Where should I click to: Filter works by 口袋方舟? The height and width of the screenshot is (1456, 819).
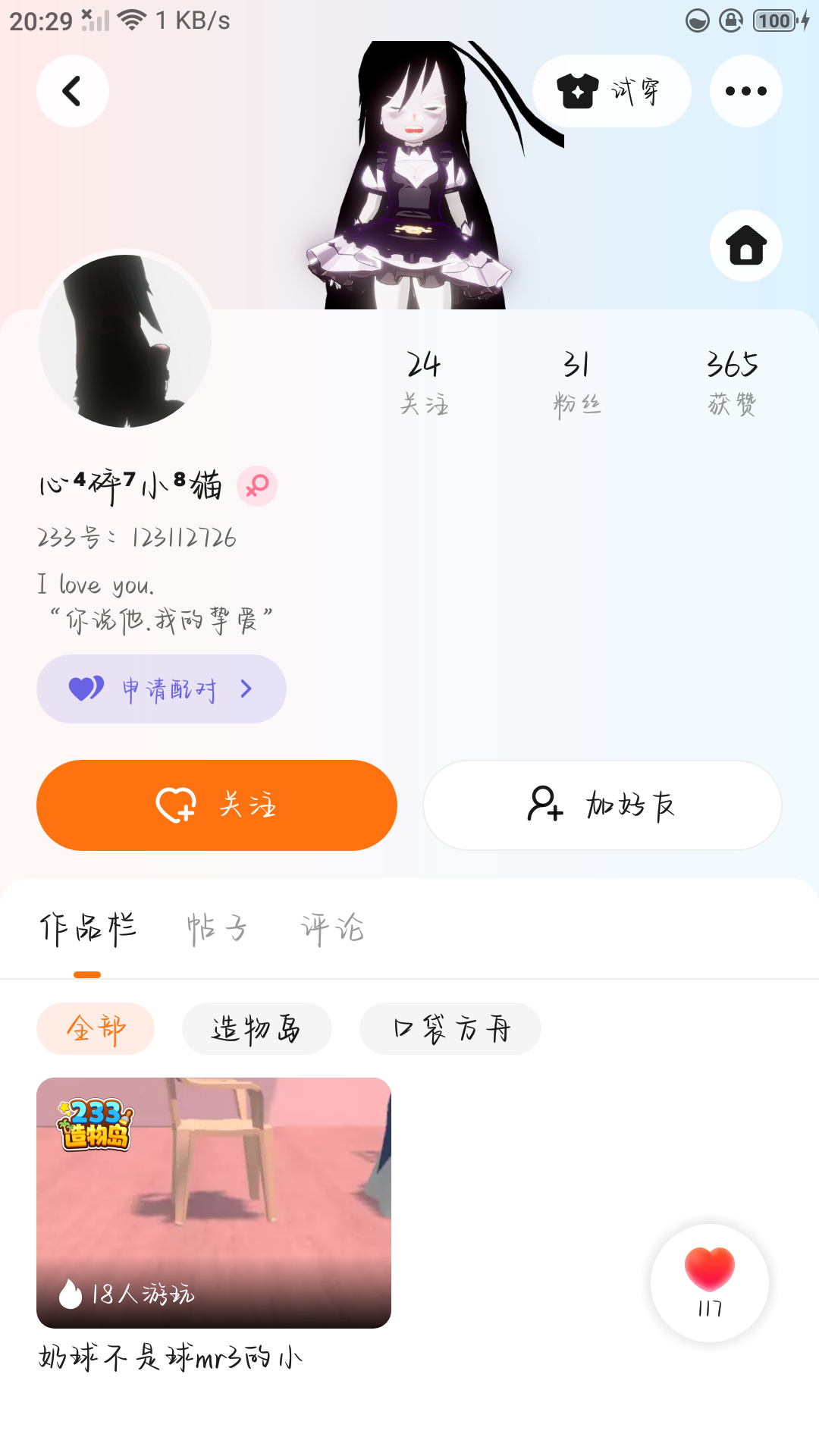pos(450,1029)
